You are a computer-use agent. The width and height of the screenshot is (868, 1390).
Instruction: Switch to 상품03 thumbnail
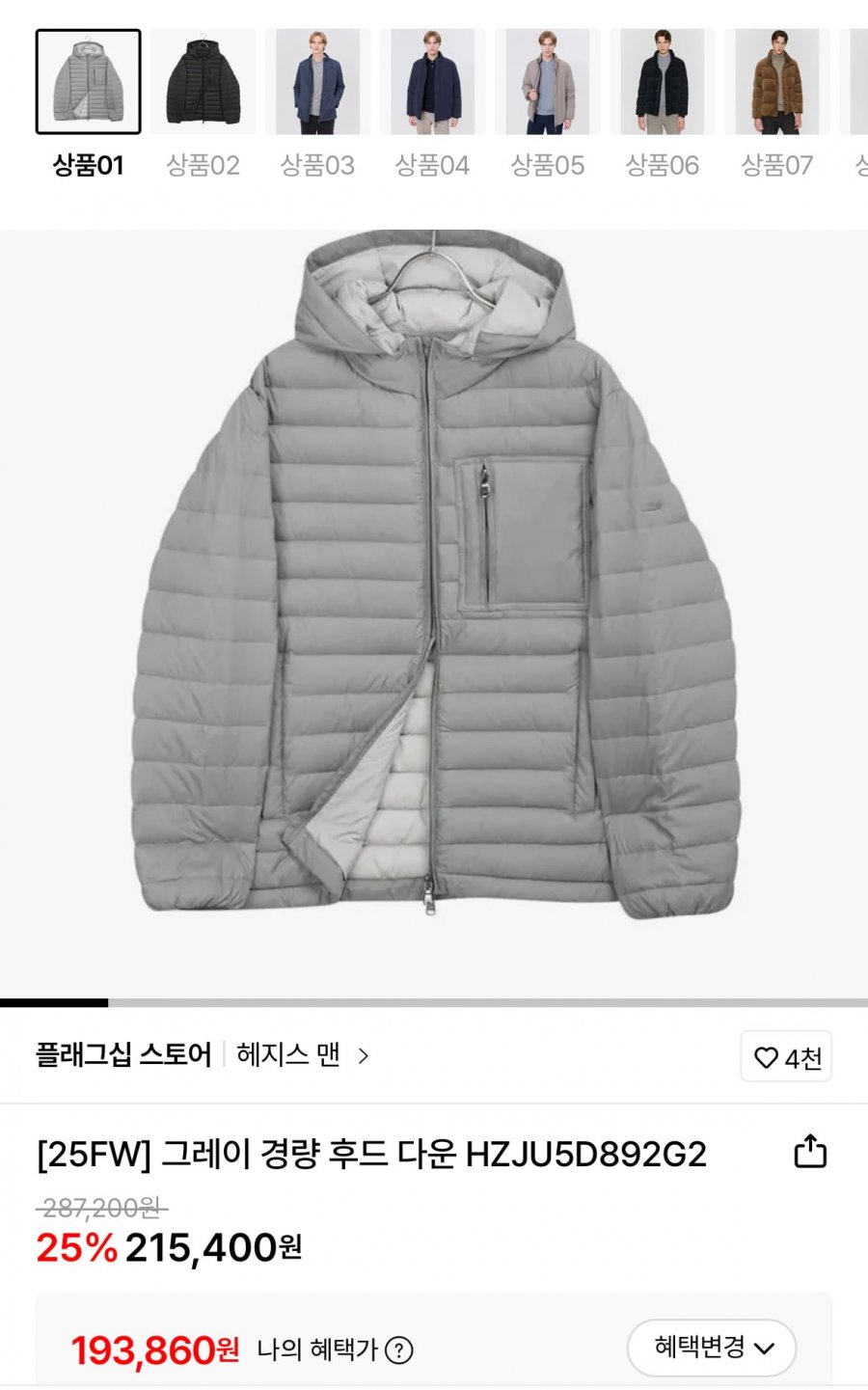317,82
